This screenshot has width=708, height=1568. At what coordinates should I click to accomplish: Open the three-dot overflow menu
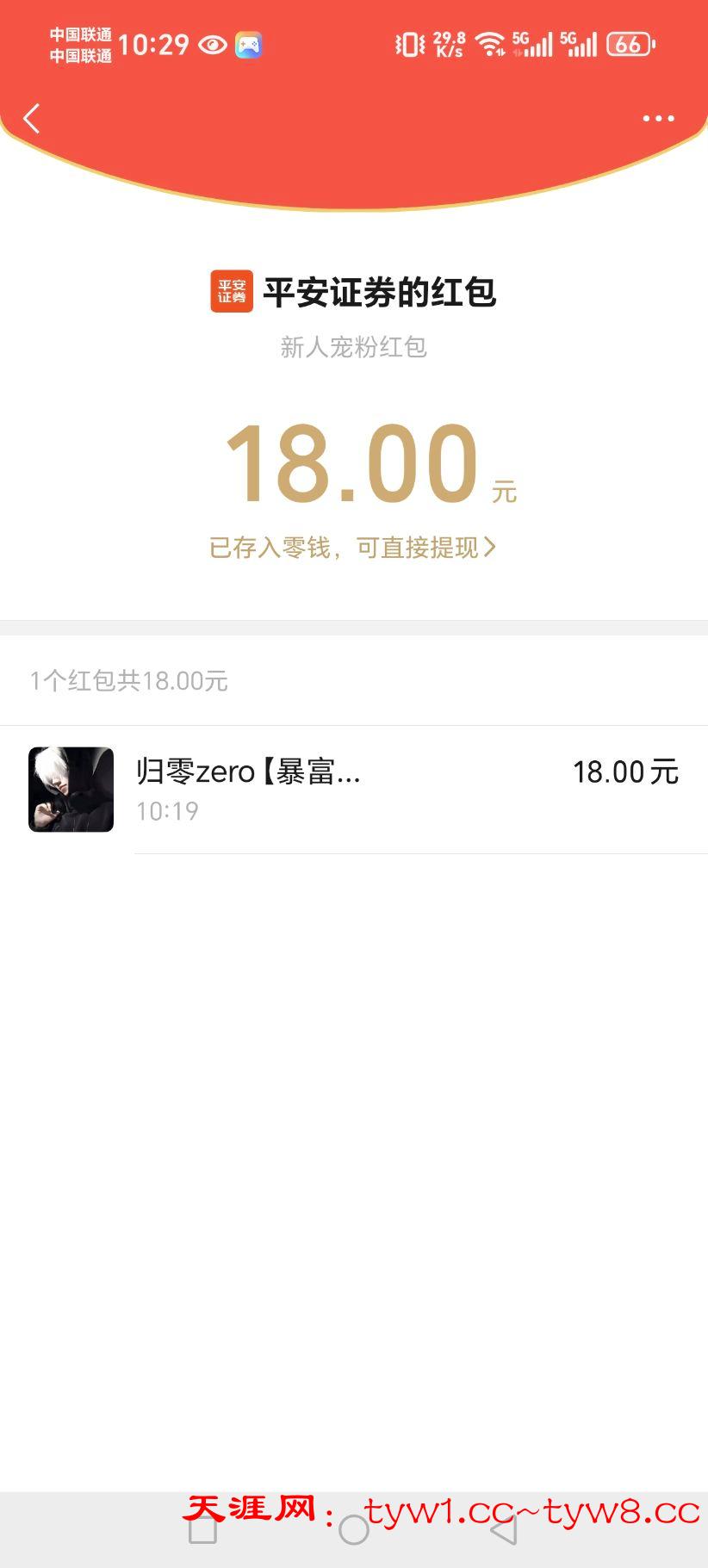tap(658, 119)
